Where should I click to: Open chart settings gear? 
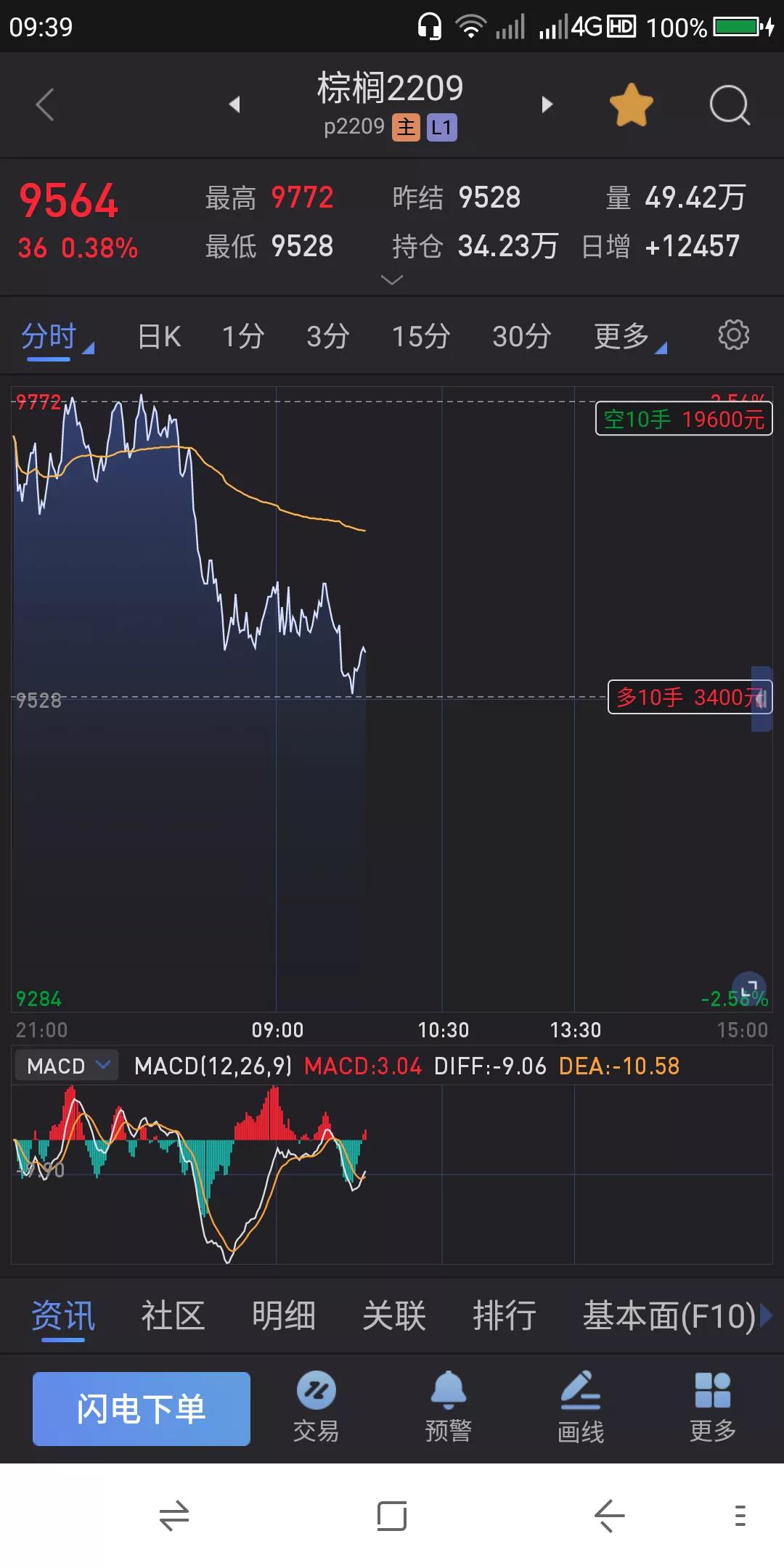[733, 335]
